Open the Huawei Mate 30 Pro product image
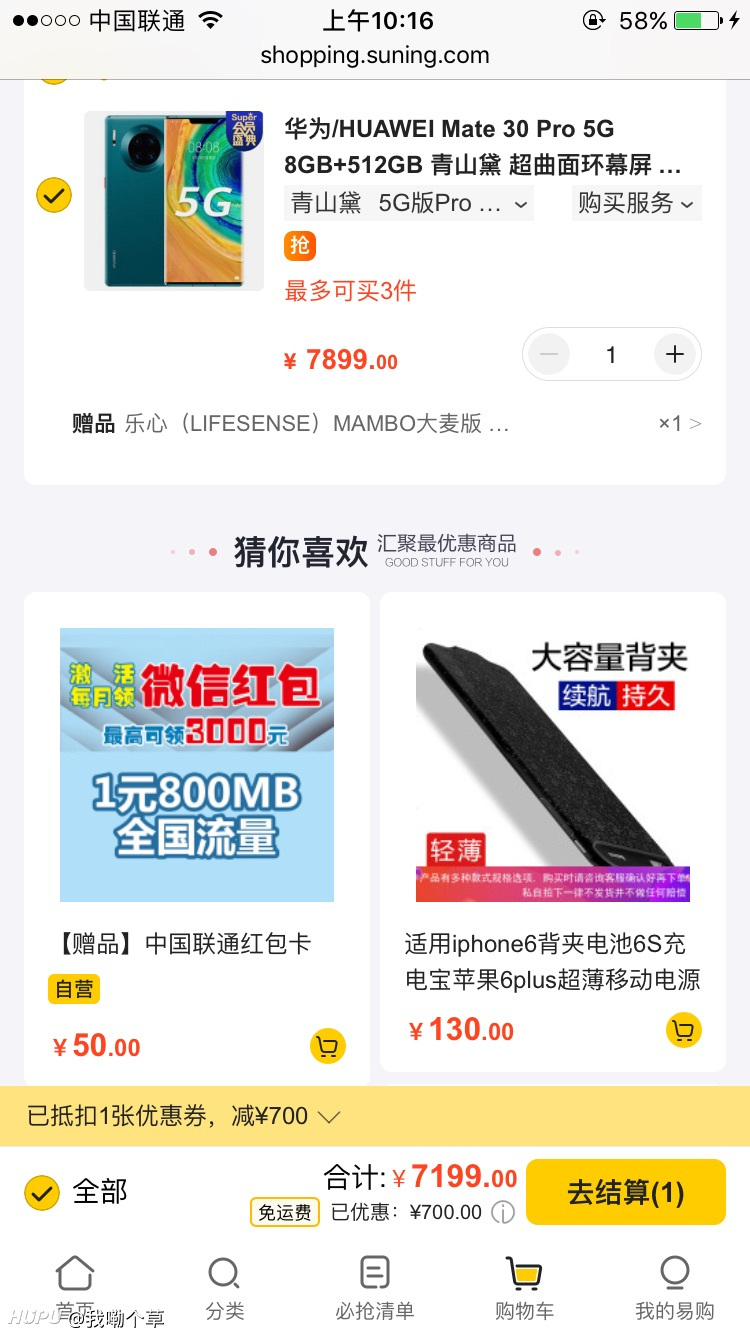Image resolution: width=750 pixels, height=1334 pixels. pyautogui.click(x=174, y=201)
